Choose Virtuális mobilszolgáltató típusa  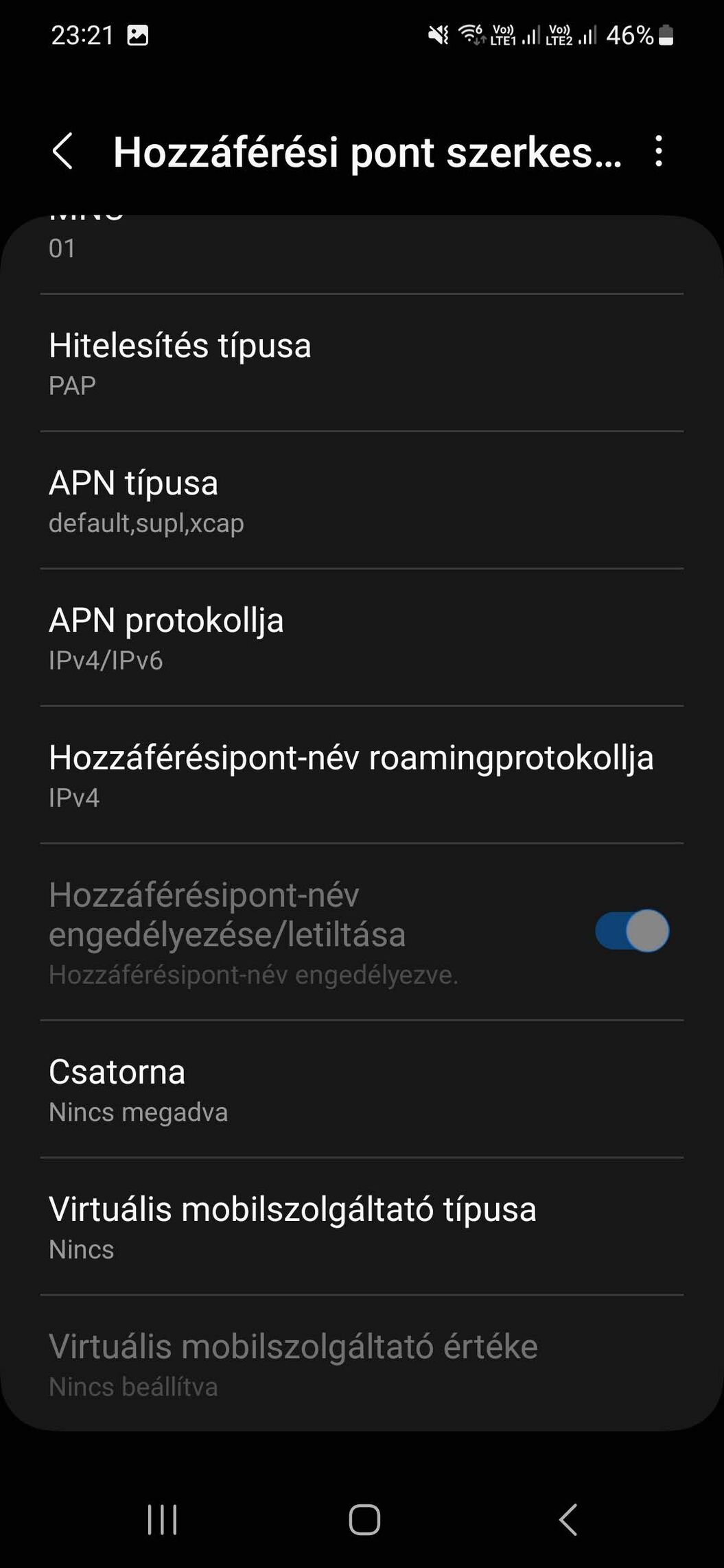pyautogui.click(x=362, y=1226)
